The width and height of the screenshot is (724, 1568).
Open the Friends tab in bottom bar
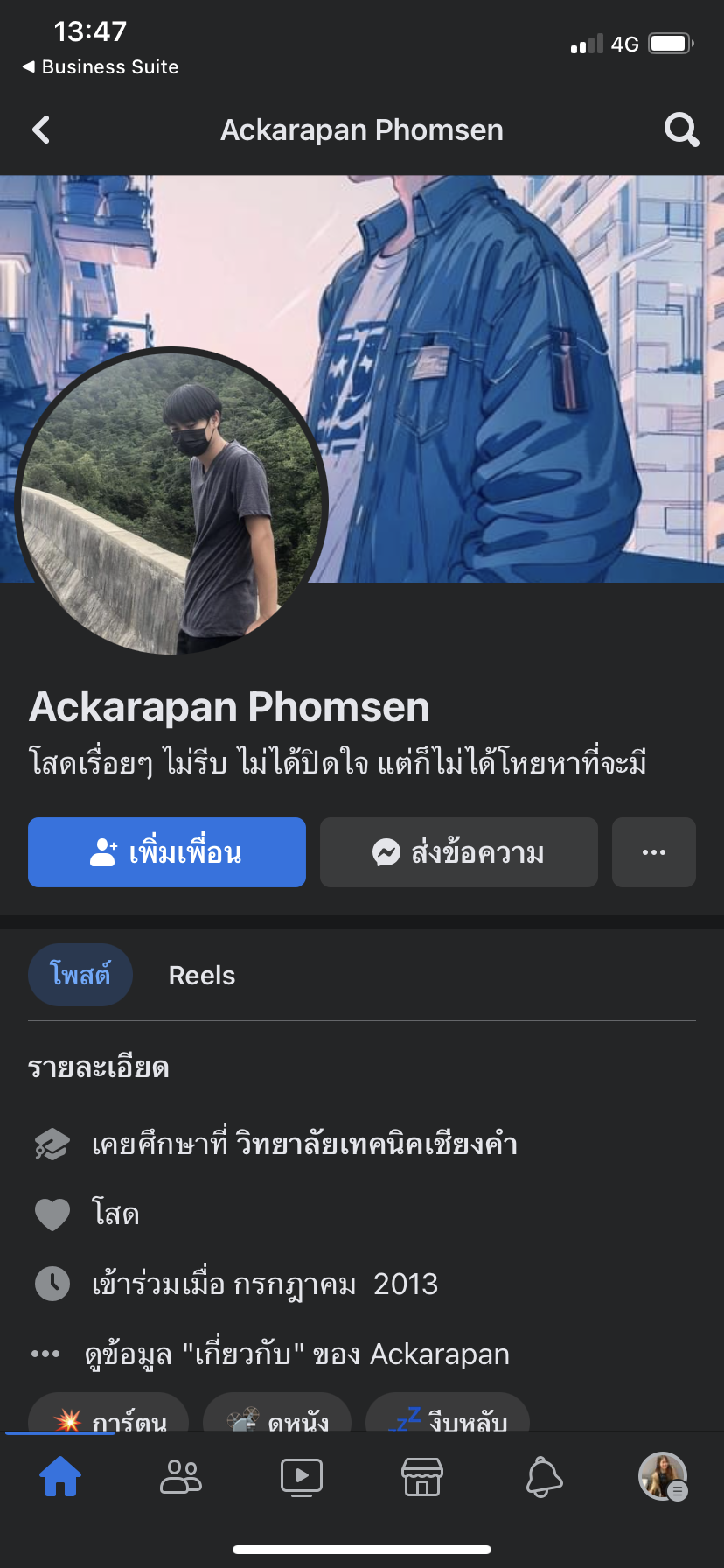[x=181, y=1477]
